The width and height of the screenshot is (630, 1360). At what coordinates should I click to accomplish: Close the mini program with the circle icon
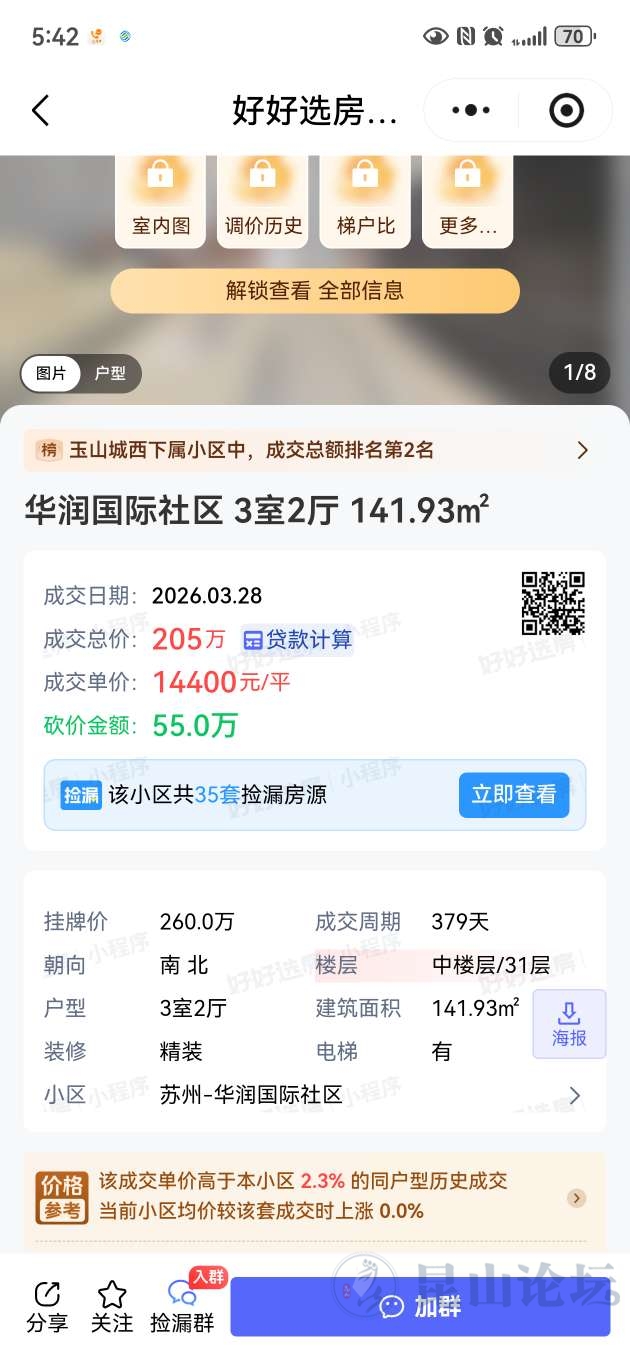[566, 110]
